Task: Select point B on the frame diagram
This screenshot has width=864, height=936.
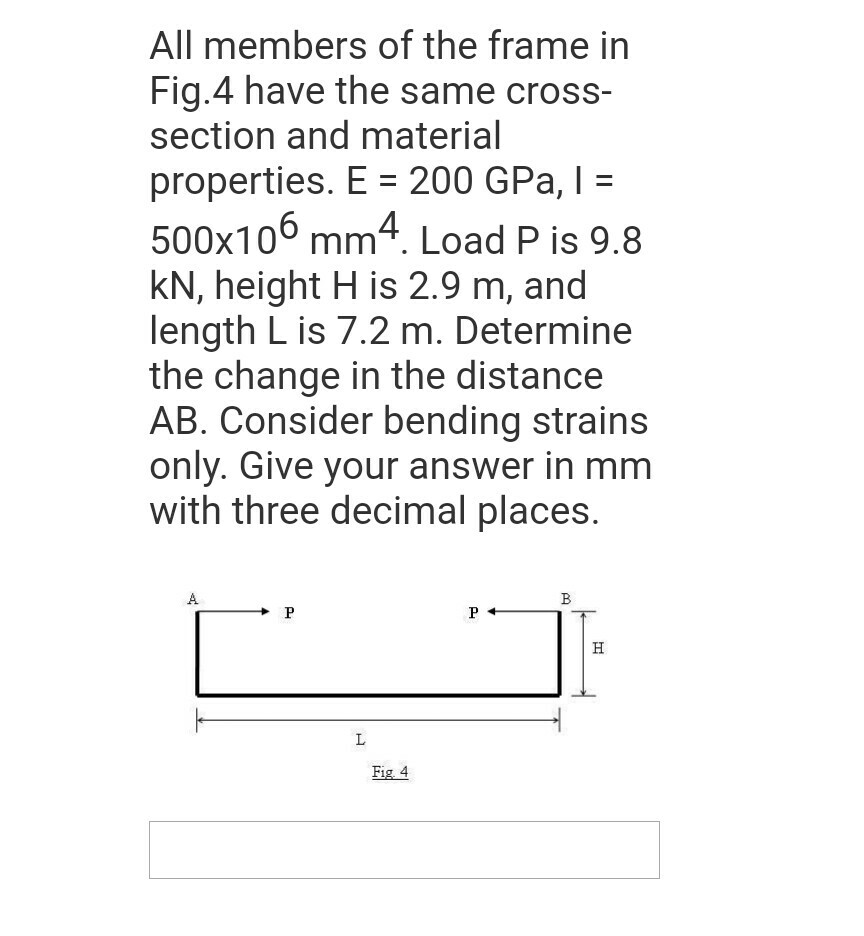Action: click(x=566, y=598)
